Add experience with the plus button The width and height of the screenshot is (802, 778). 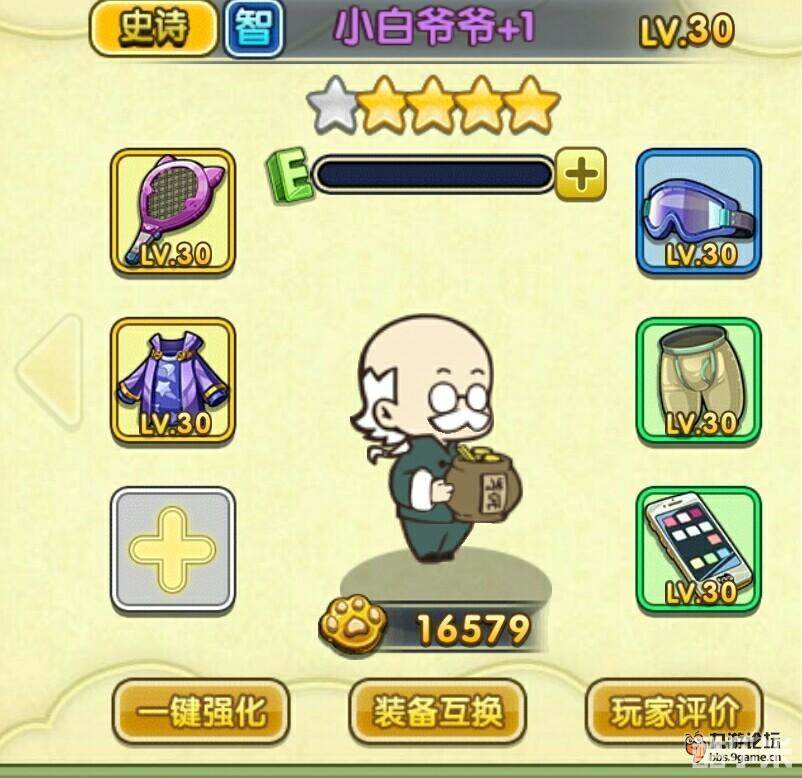[580, 176]
